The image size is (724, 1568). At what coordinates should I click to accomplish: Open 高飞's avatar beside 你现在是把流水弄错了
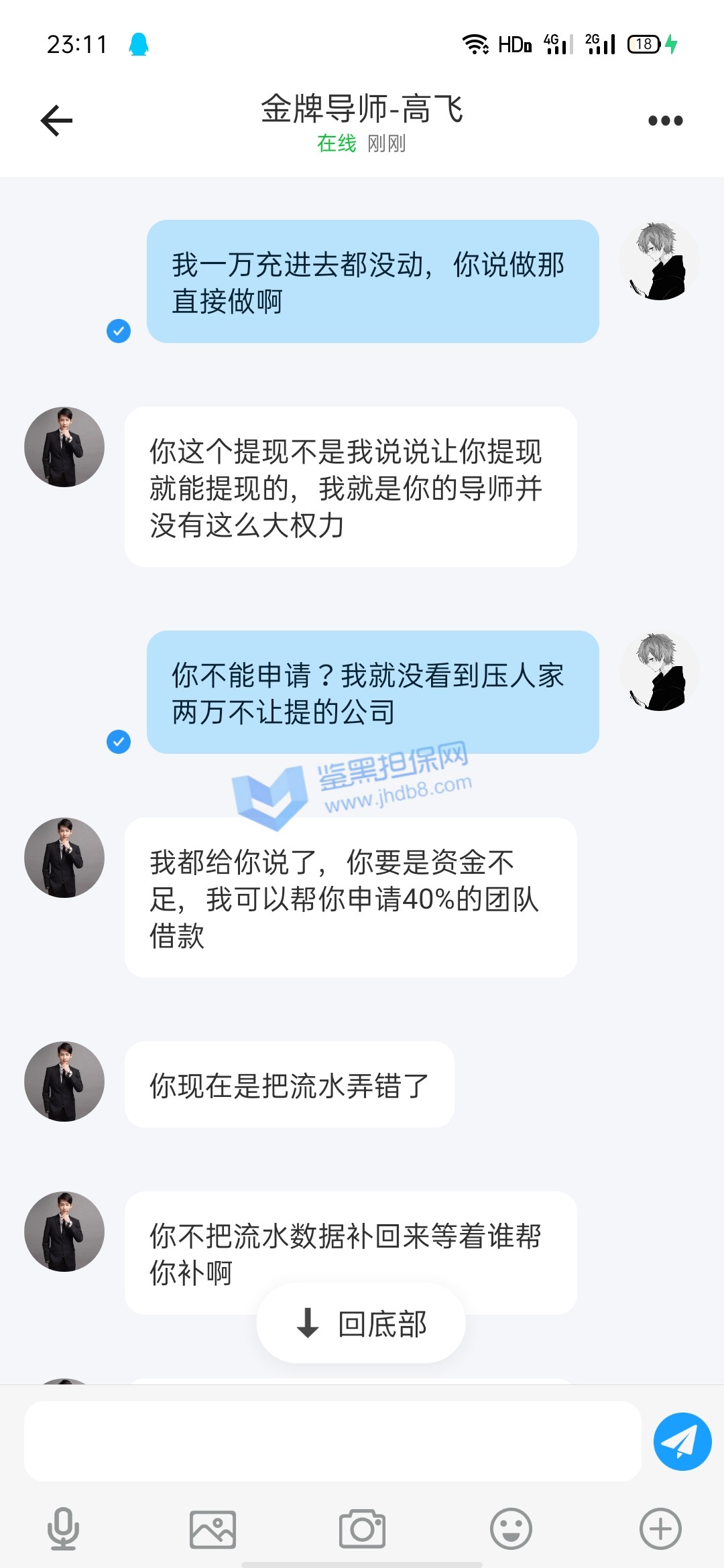point(64,1082)
